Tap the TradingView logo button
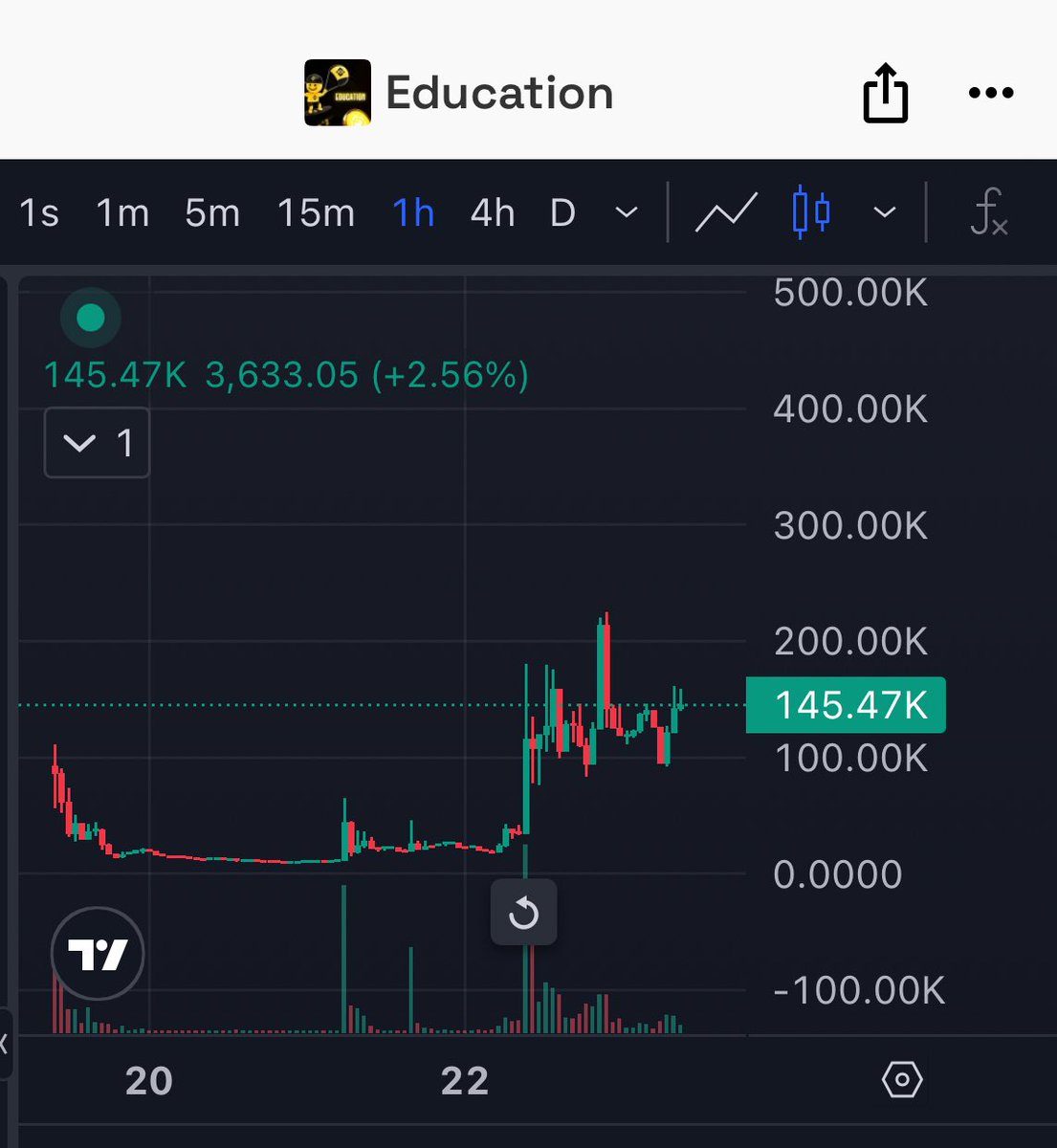Screen dimensions: 1057x1148 [98, 954]
